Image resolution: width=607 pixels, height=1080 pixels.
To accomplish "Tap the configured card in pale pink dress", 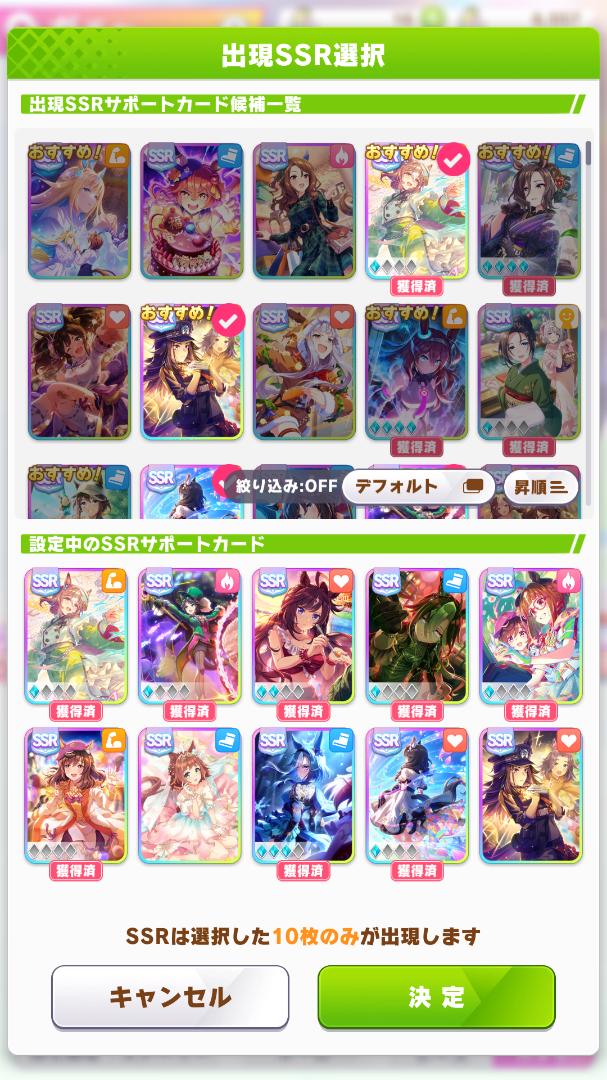I will click(x=191, y=796).
